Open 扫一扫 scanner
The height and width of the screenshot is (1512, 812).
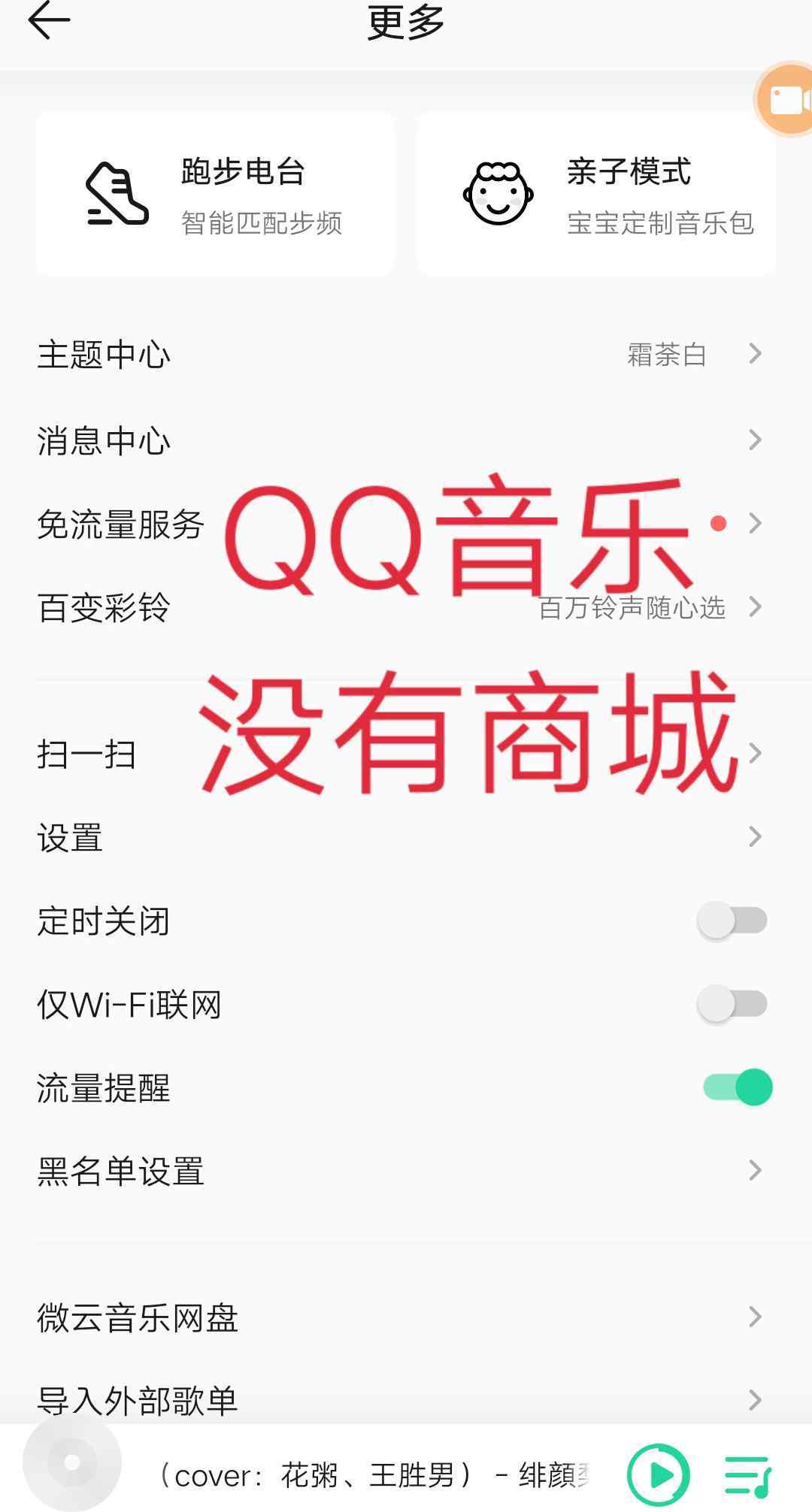click(406, 754)
